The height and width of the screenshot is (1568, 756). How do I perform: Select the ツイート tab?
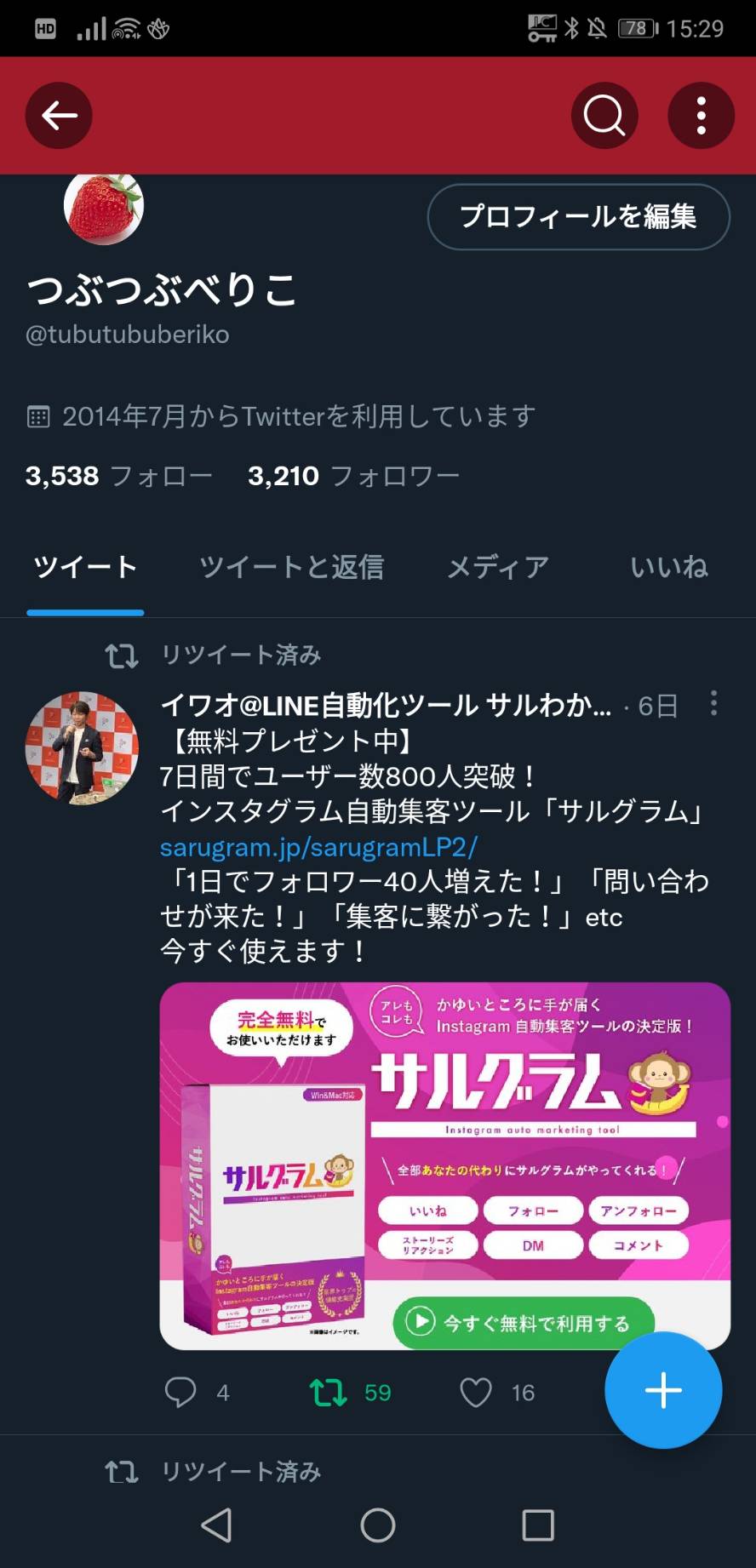[x=85, y=567]
